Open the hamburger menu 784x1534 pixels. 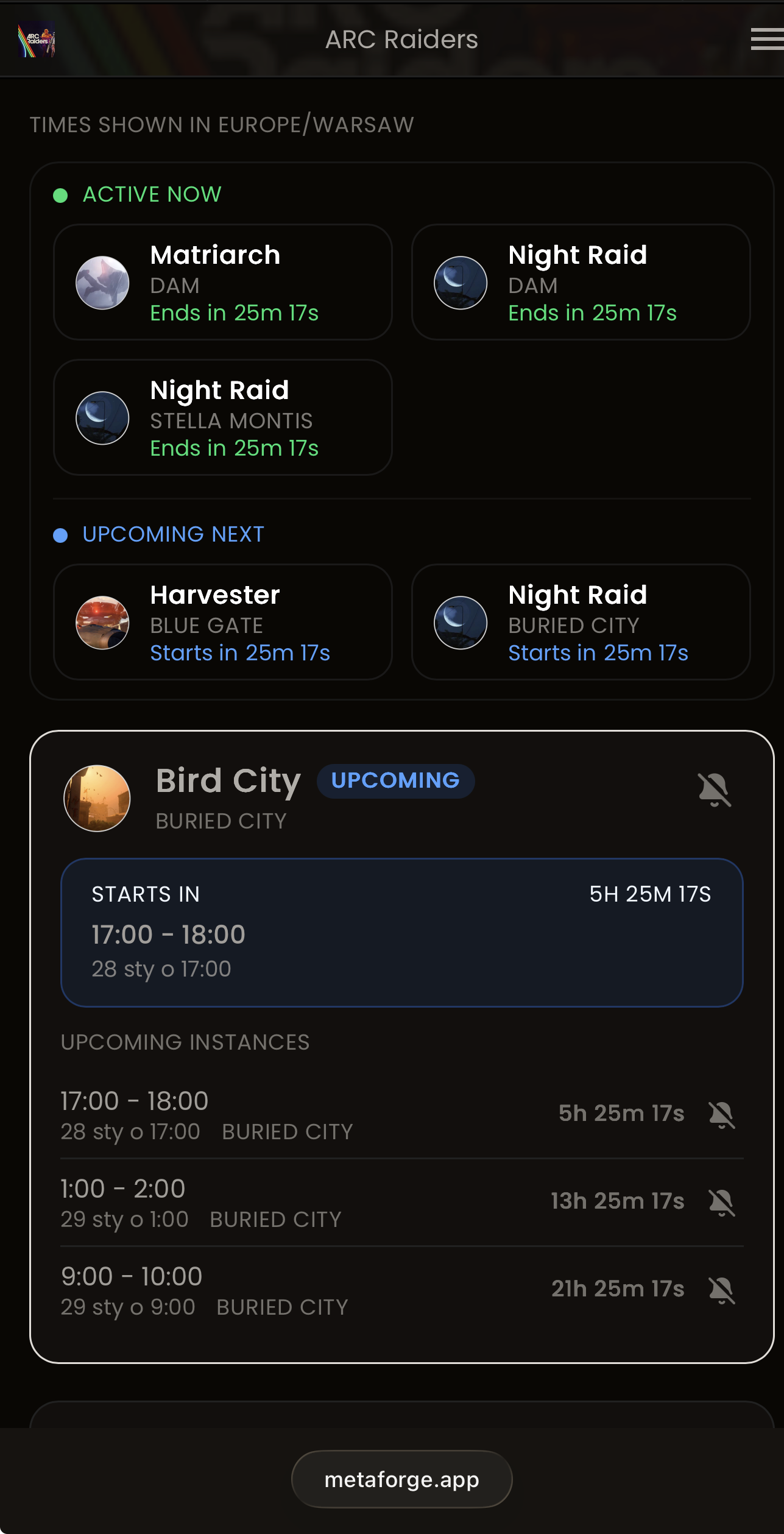766,40
